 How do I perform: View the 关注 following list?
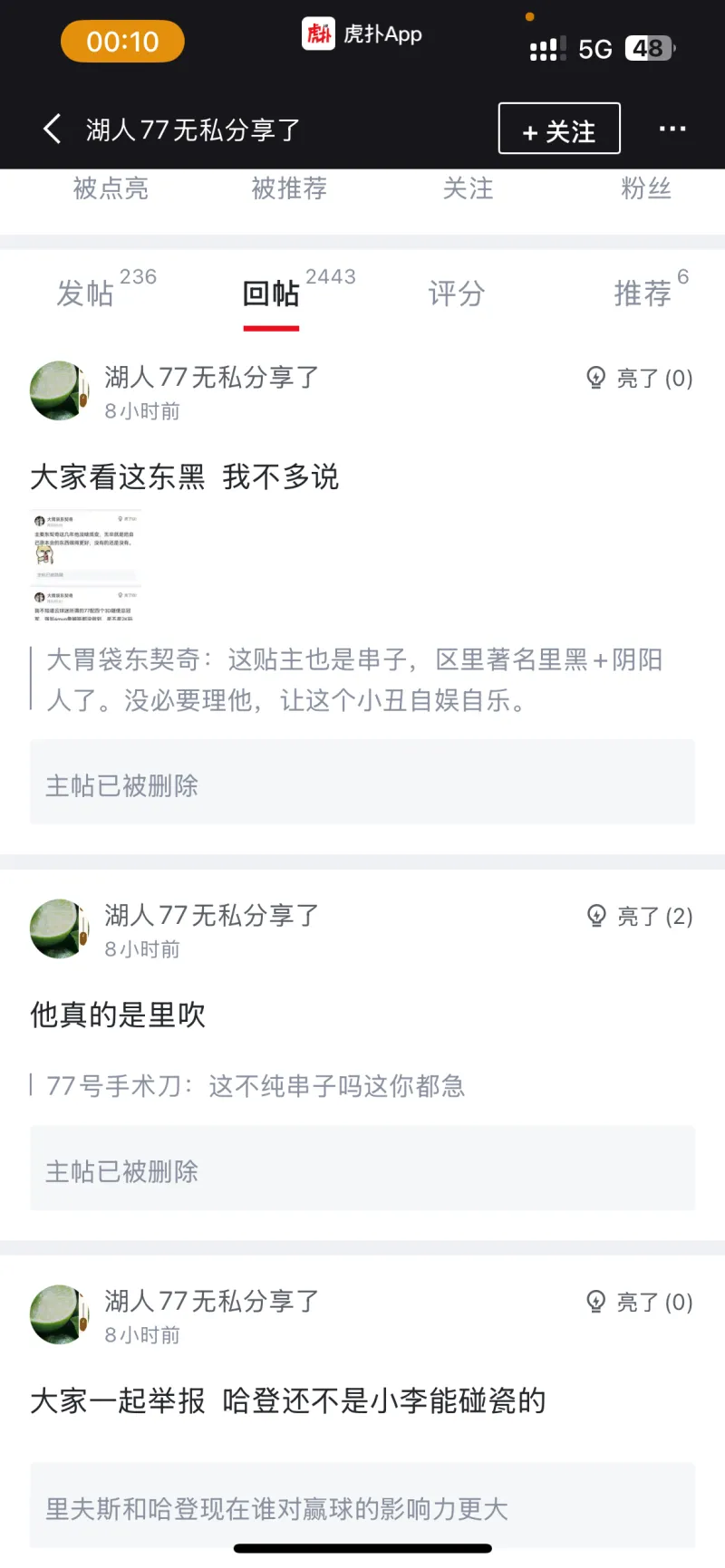pyautogui.click(x=468, y=188)
